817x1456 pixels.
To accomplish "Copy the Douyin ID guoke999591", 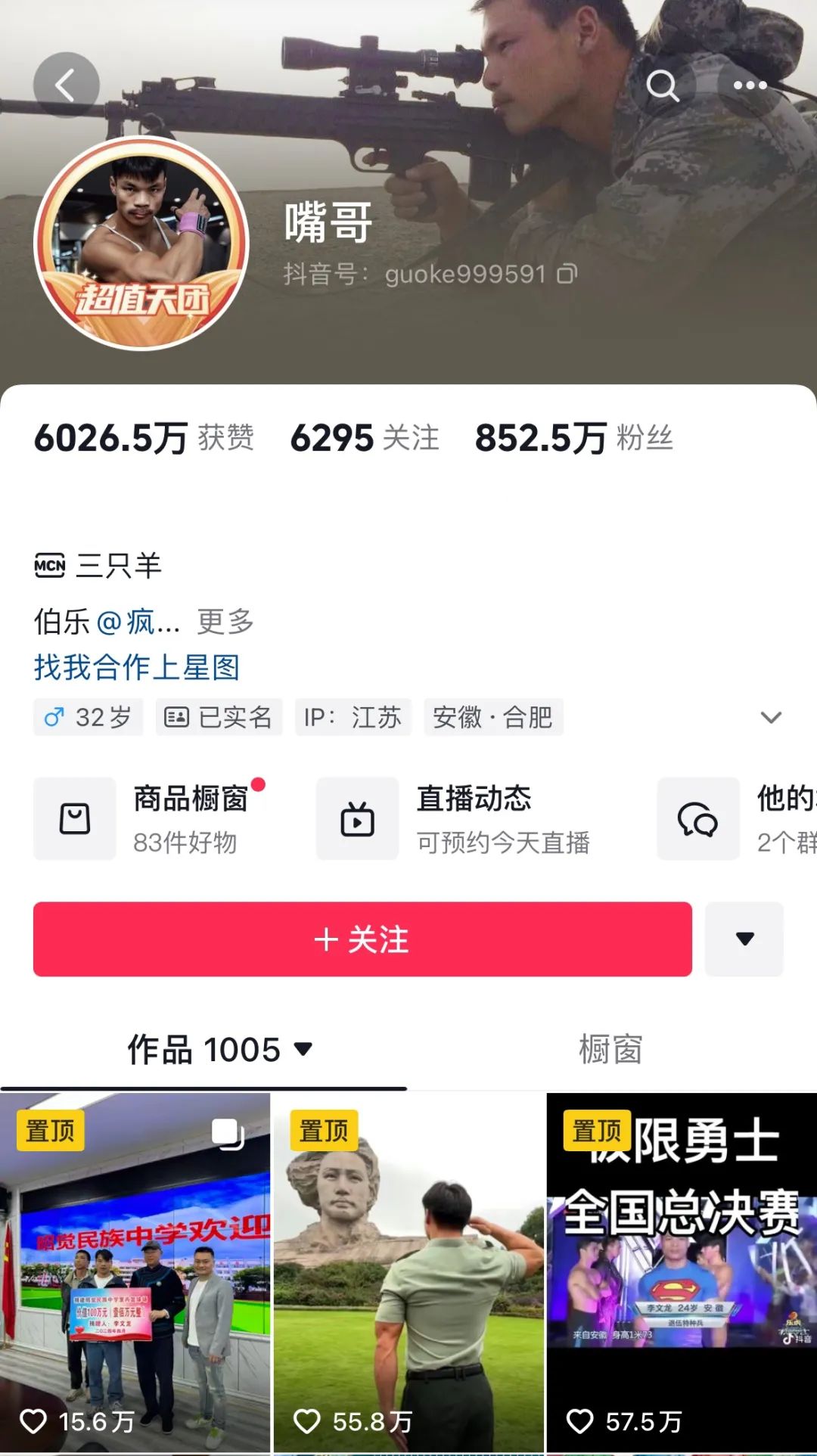I will [x=567, y=274].
